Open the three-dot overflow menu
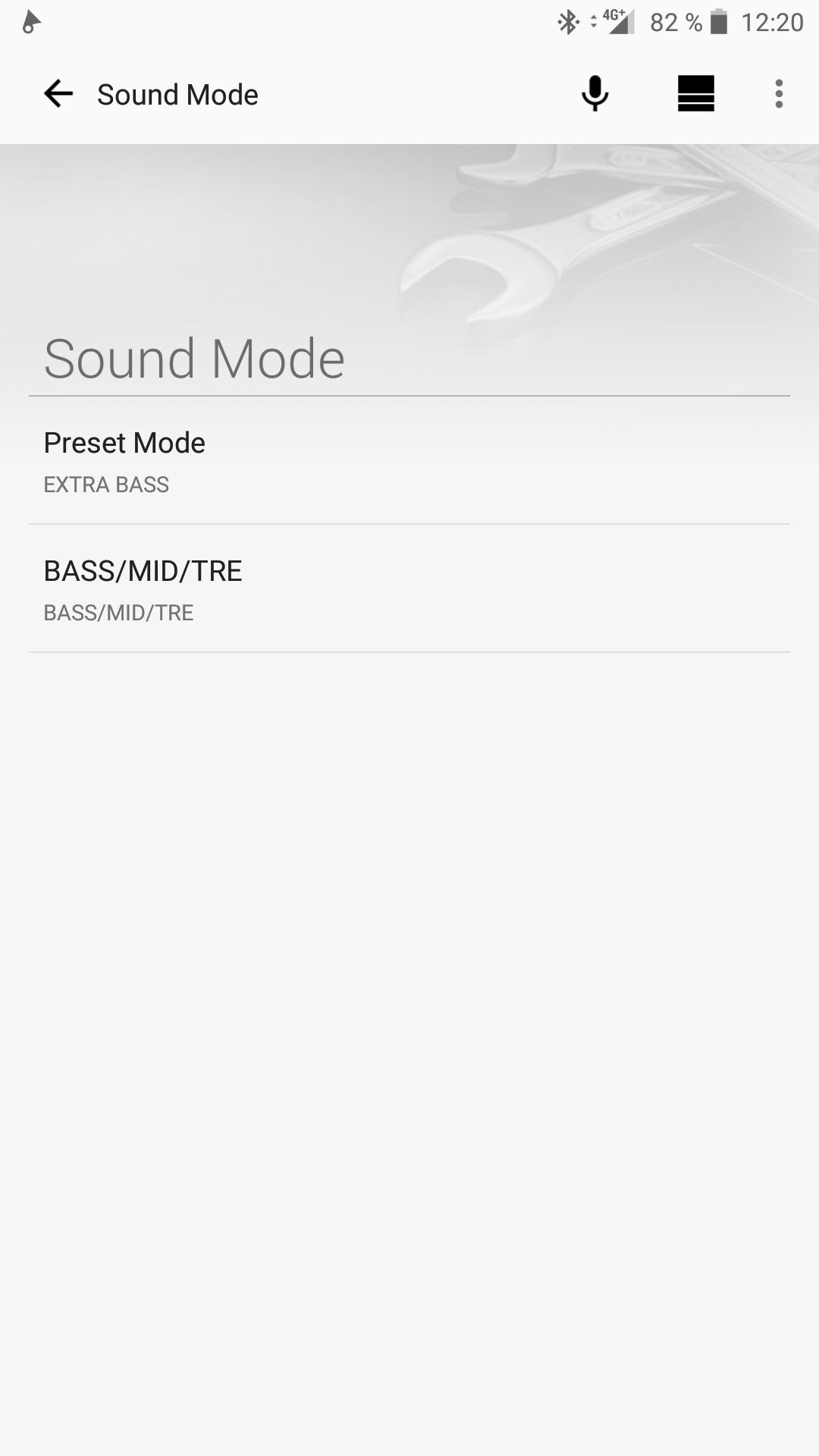This screenshot has width=819, height=1456. tap(779, 94)
